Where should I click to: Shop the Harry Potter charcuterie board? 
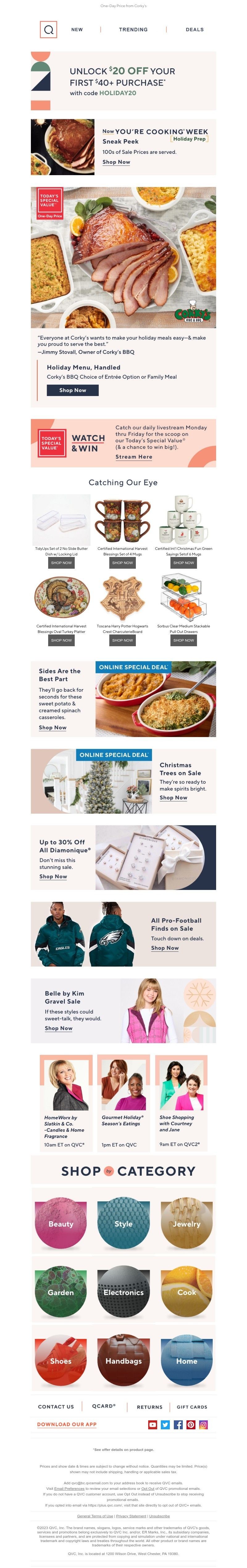(x=122, y=640)
